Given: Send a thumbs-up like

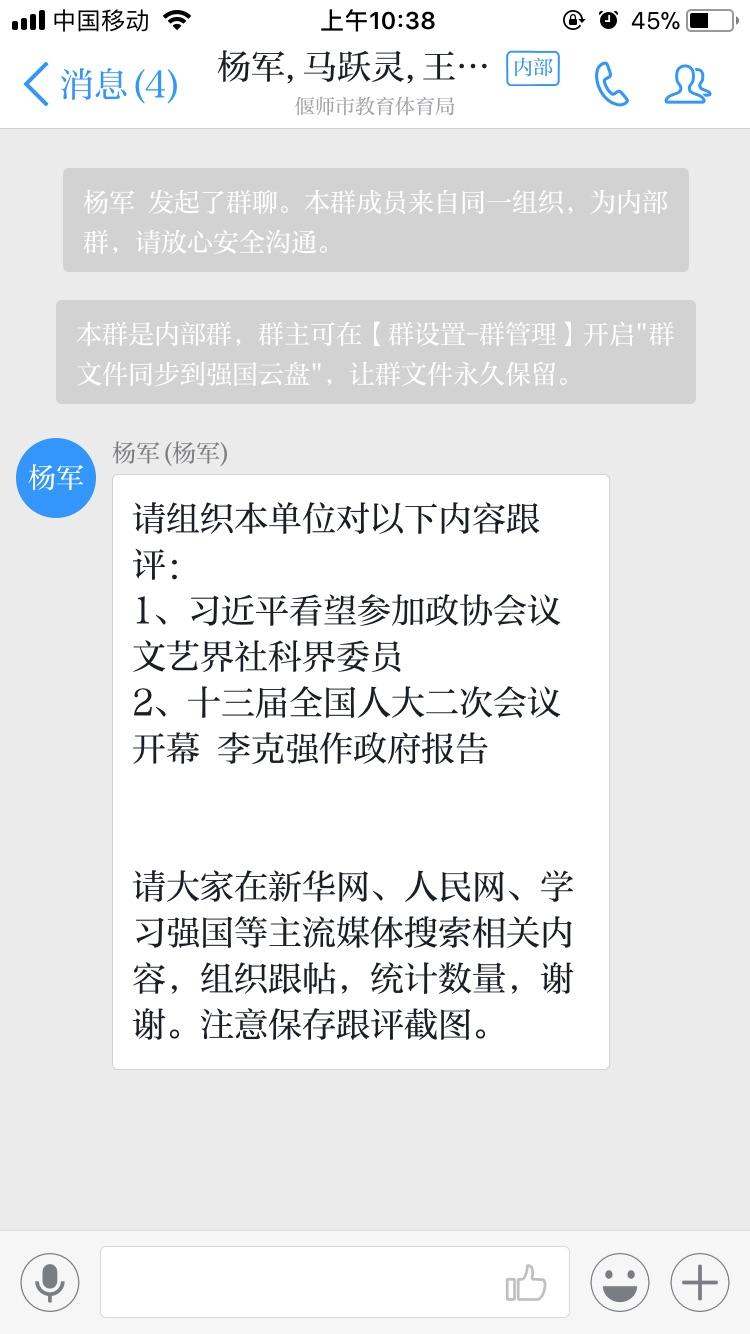Looking at the screenshot, I should coord(527,1282).
